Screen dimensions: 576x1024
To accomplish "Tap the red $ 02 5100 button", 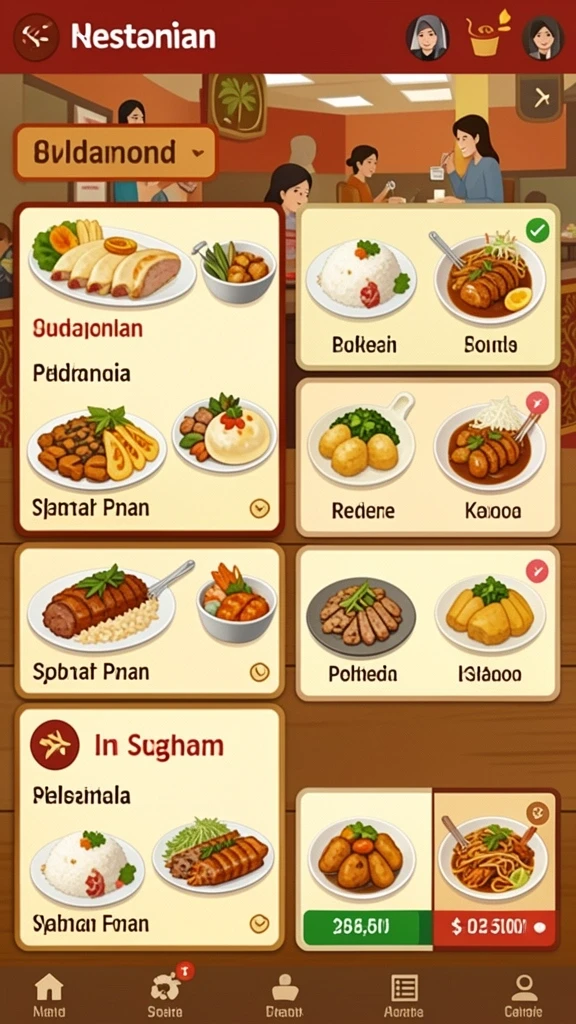I will pyautogui.click(x=494, y=927).
